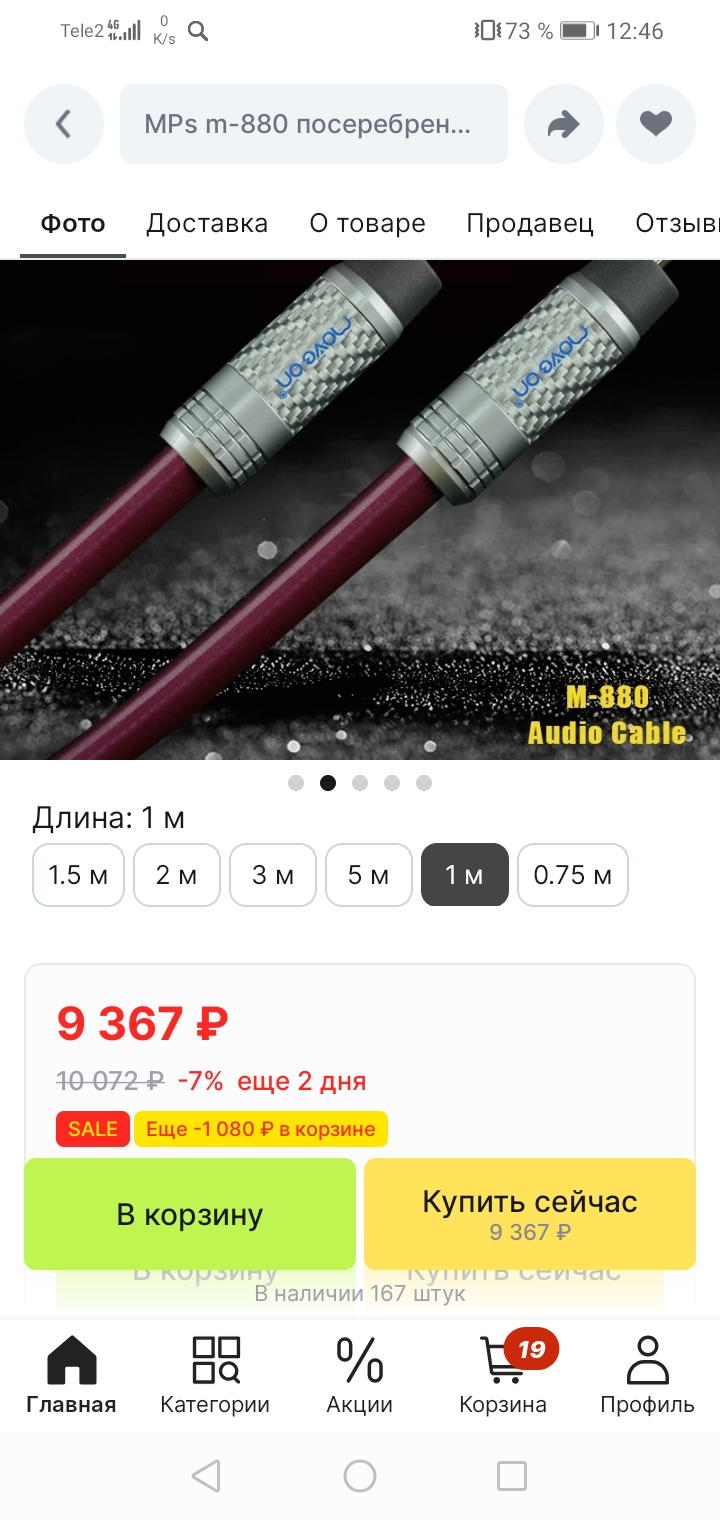Add product to favorites with heart
Screen dimensions: 720x1520
(x=655, y=124)
